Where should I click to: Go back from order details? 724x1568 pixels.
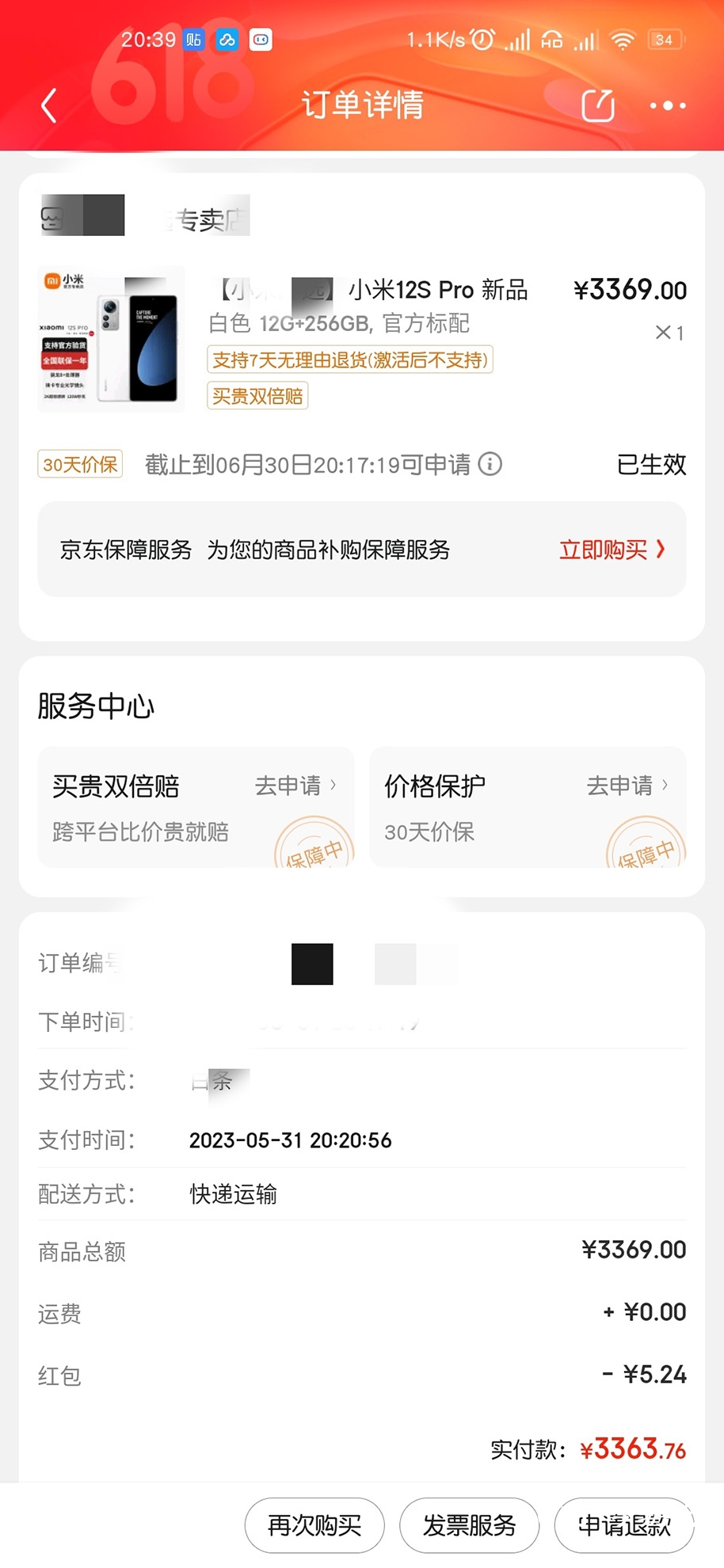coord(49,105)
